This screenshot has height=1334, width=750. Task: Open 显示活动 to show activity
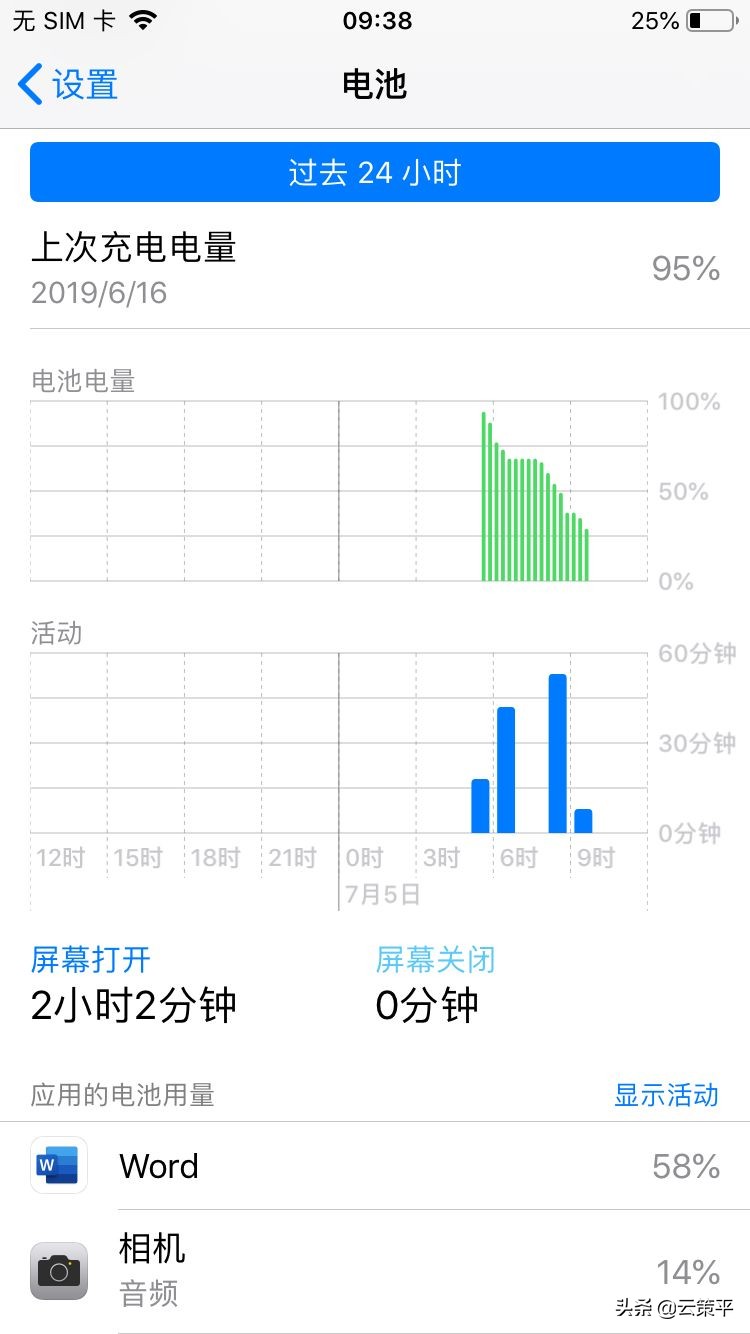[665, 1095]
